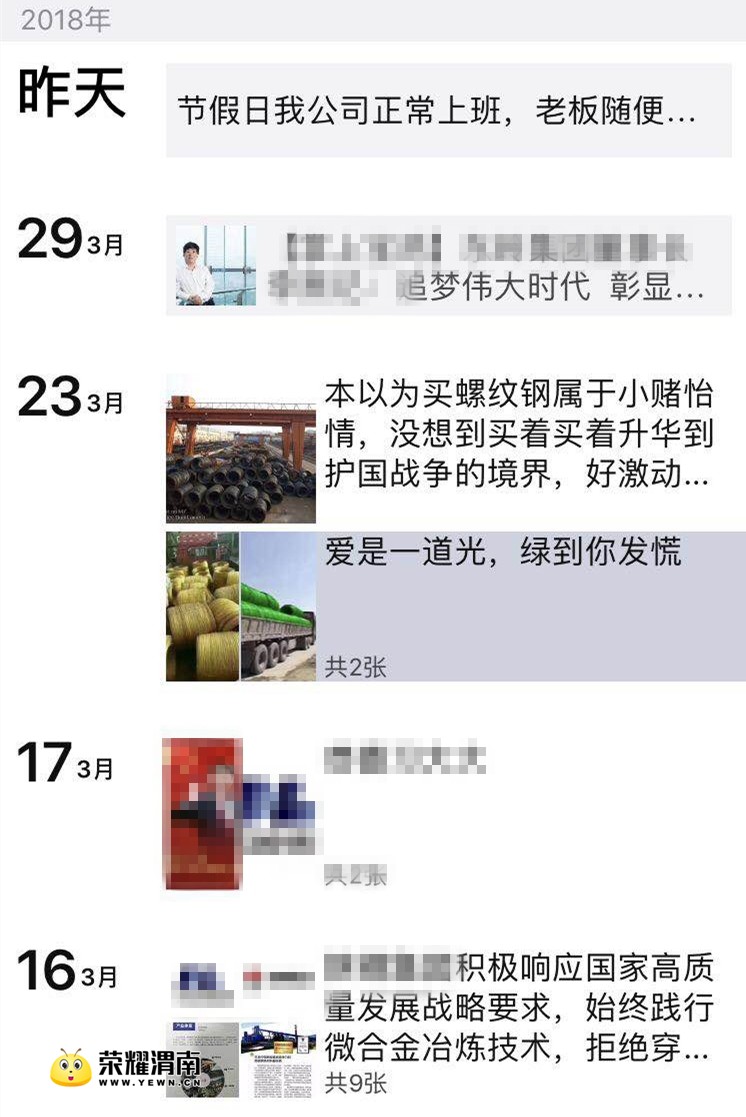Screen dimensions: 746x1117
Task: Open the March 17 post with two photos
Action: [x=404, y=813]
